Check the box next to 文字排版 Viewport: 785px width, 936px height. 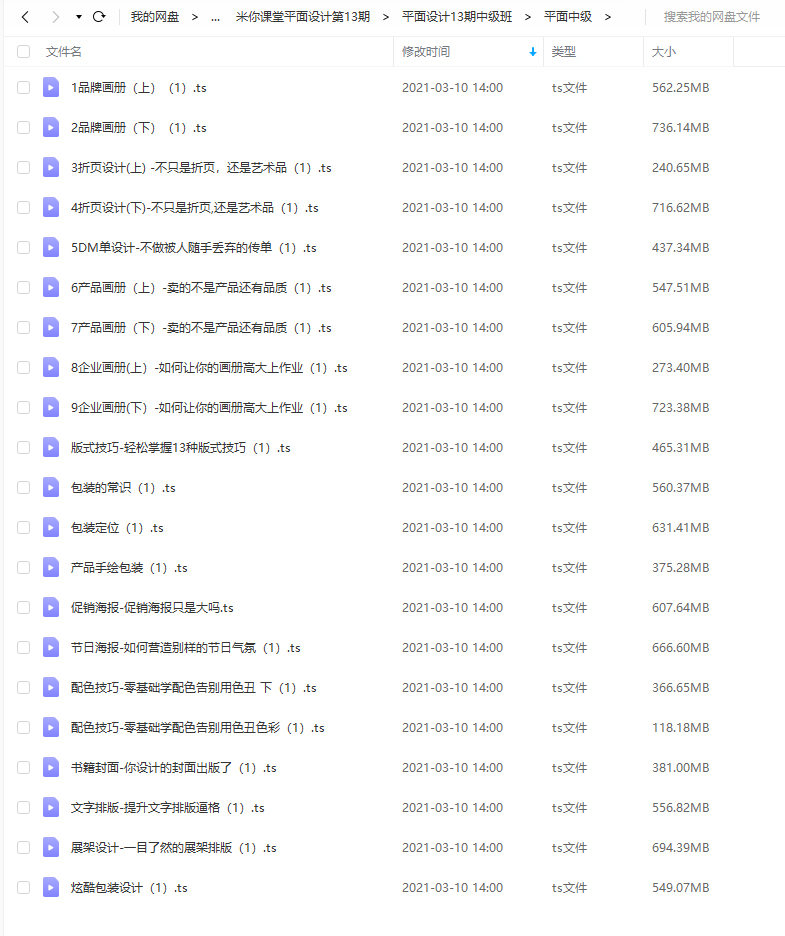[x=23, y=808]
